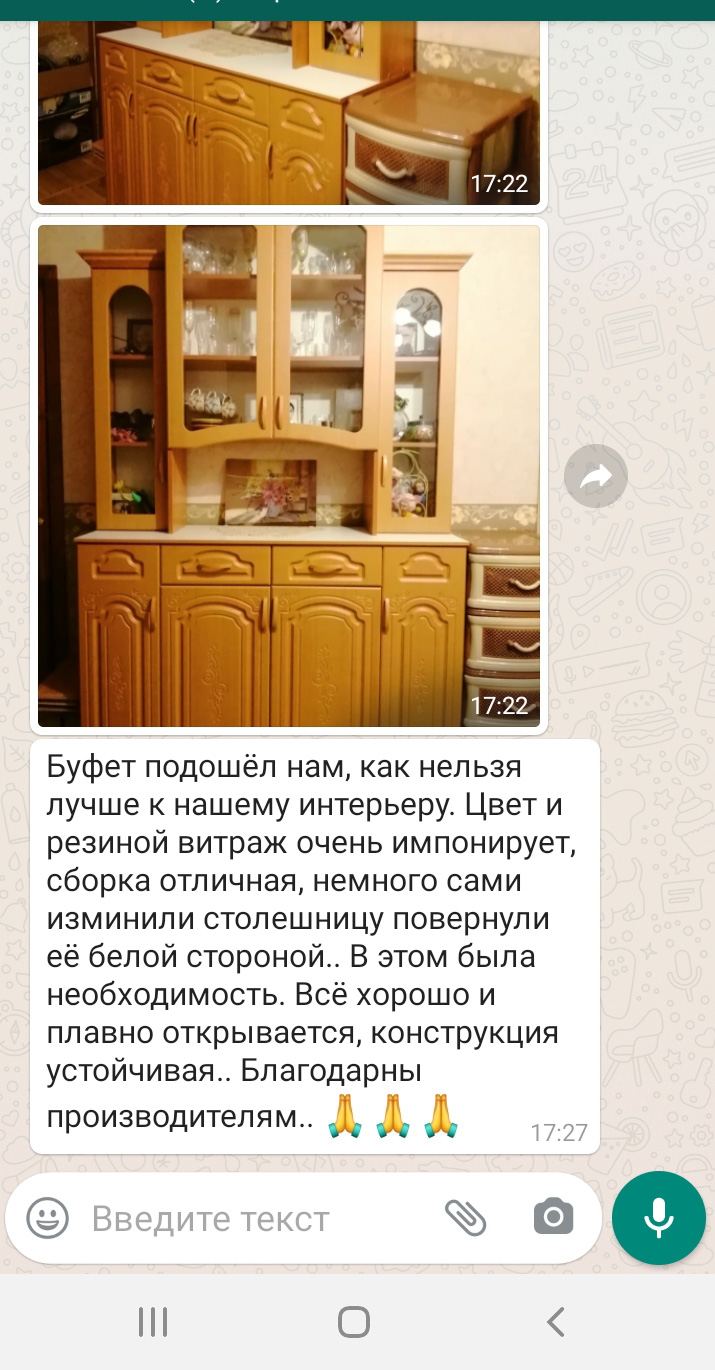The width and height of the screenshot is (715, 1370).
Task: Forward the cupboard photo with the arrow button
Action: [596, 476]
